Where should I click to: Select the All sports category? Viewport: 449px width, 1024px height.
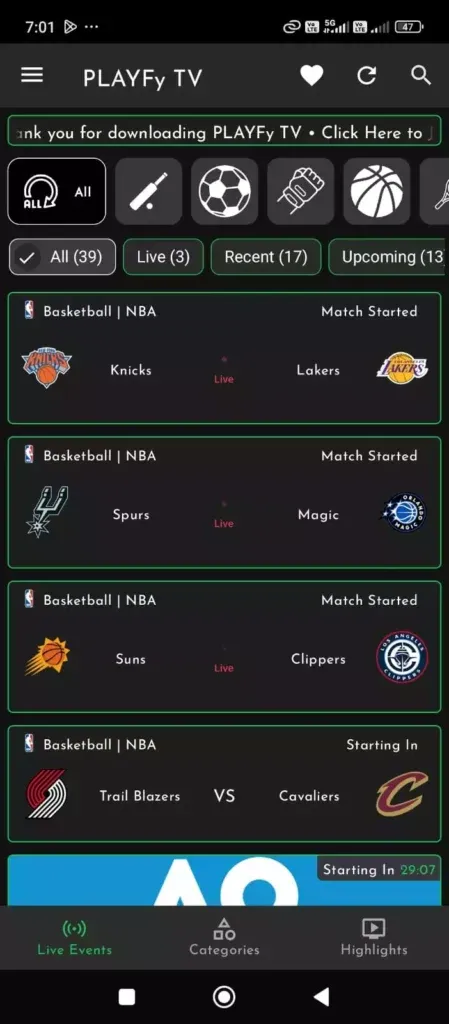57,191
